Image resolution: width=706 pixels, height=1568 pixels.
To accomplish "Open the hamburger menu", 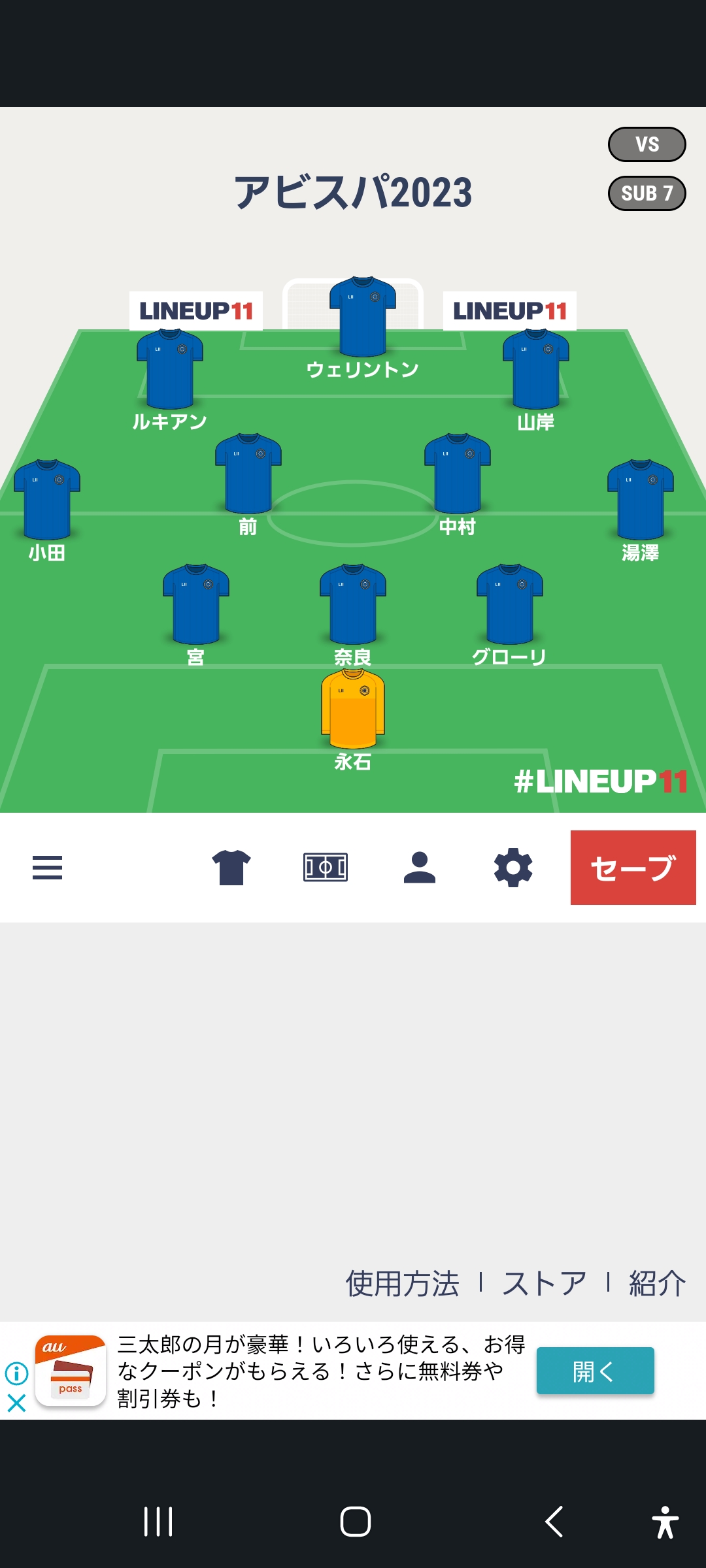I will coord(47,868).
